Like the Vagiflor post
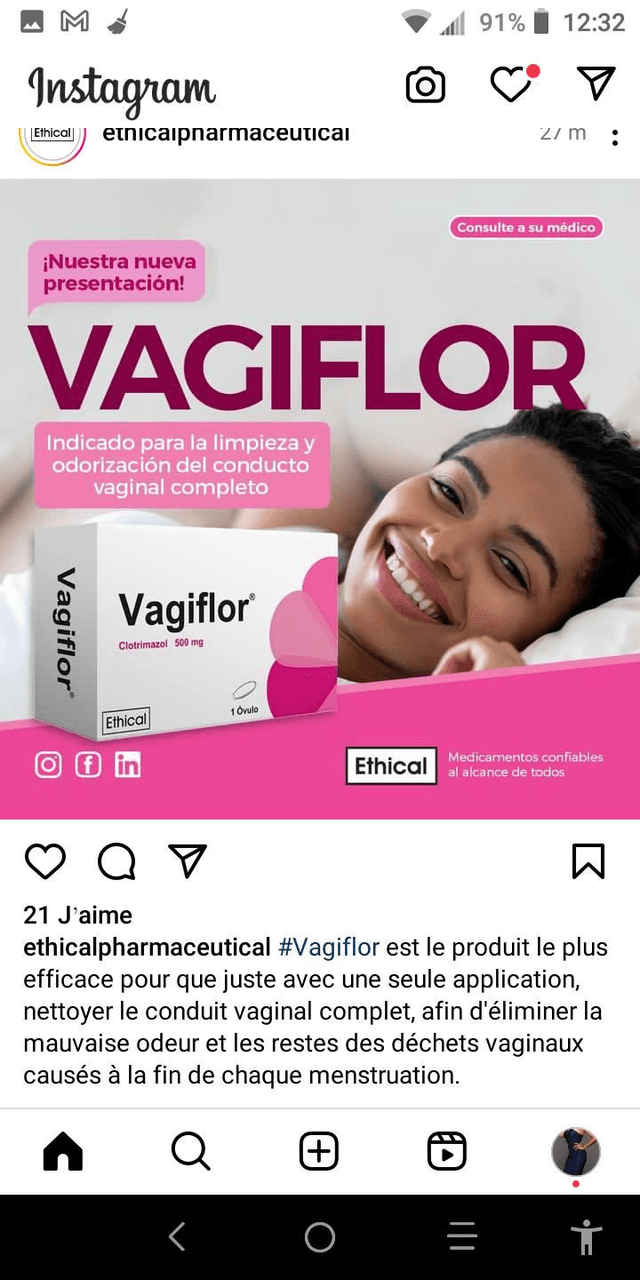The height and width of the screenshot is (1280, 640). 45,861
